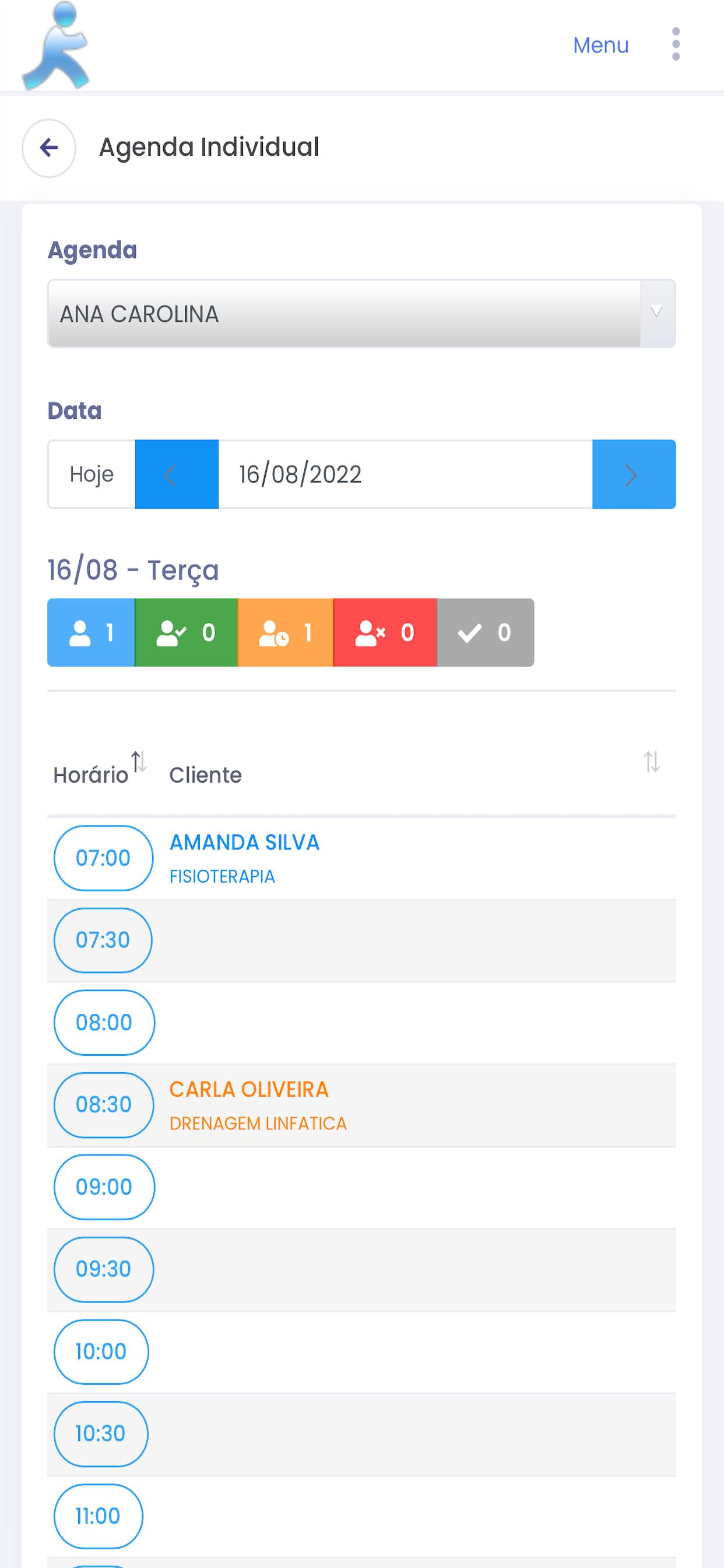Filter by the orange pending counter
The width and height of the screenshot is (724, 1568).
coord(285,632)
